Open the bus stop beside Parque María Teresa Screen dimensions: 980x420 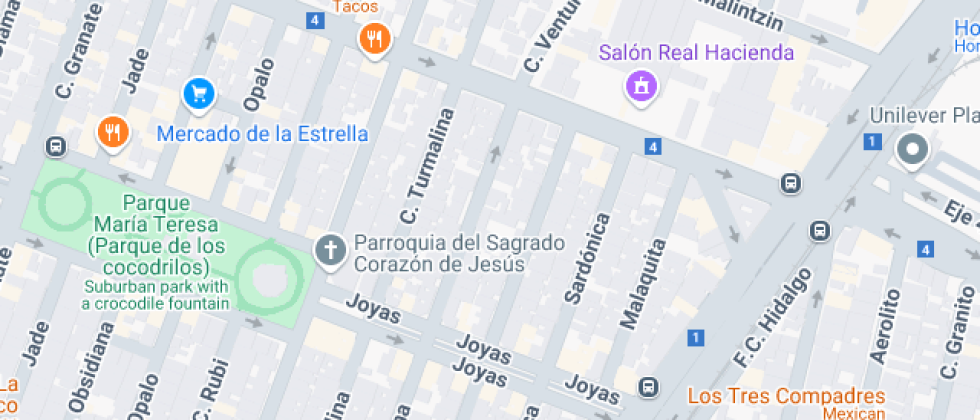56,148
